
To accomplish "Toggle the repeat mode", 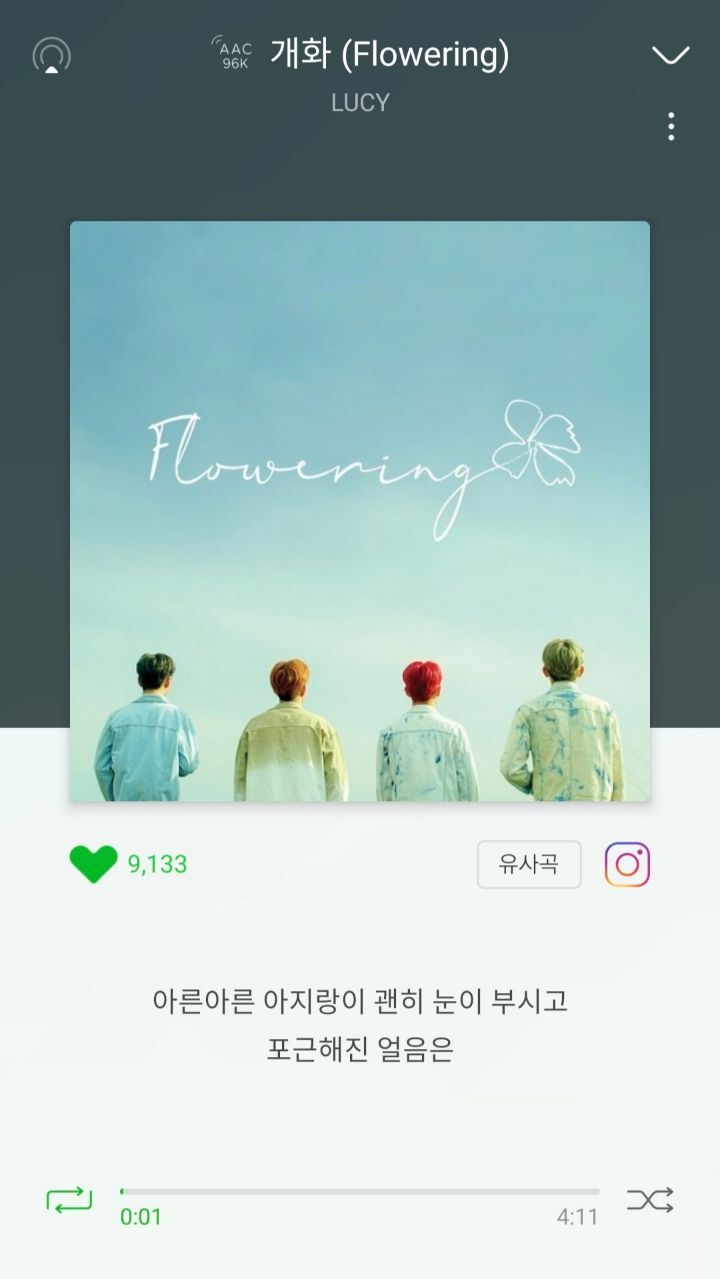I will [69, 1199].
